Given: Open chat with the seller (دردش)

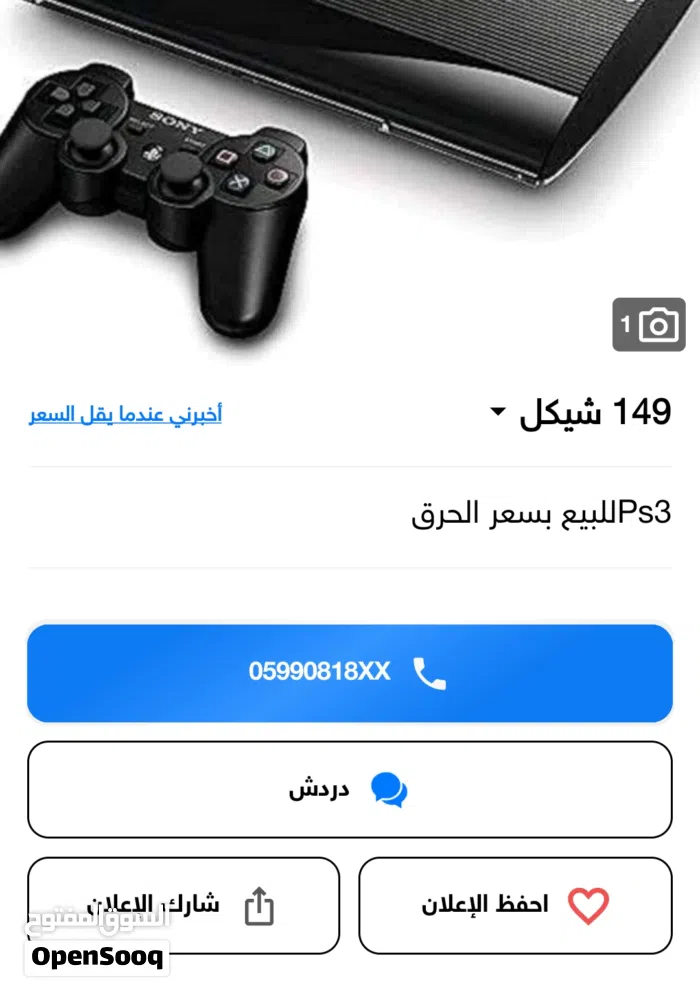Looking at the screenshot, I should 349,789.
